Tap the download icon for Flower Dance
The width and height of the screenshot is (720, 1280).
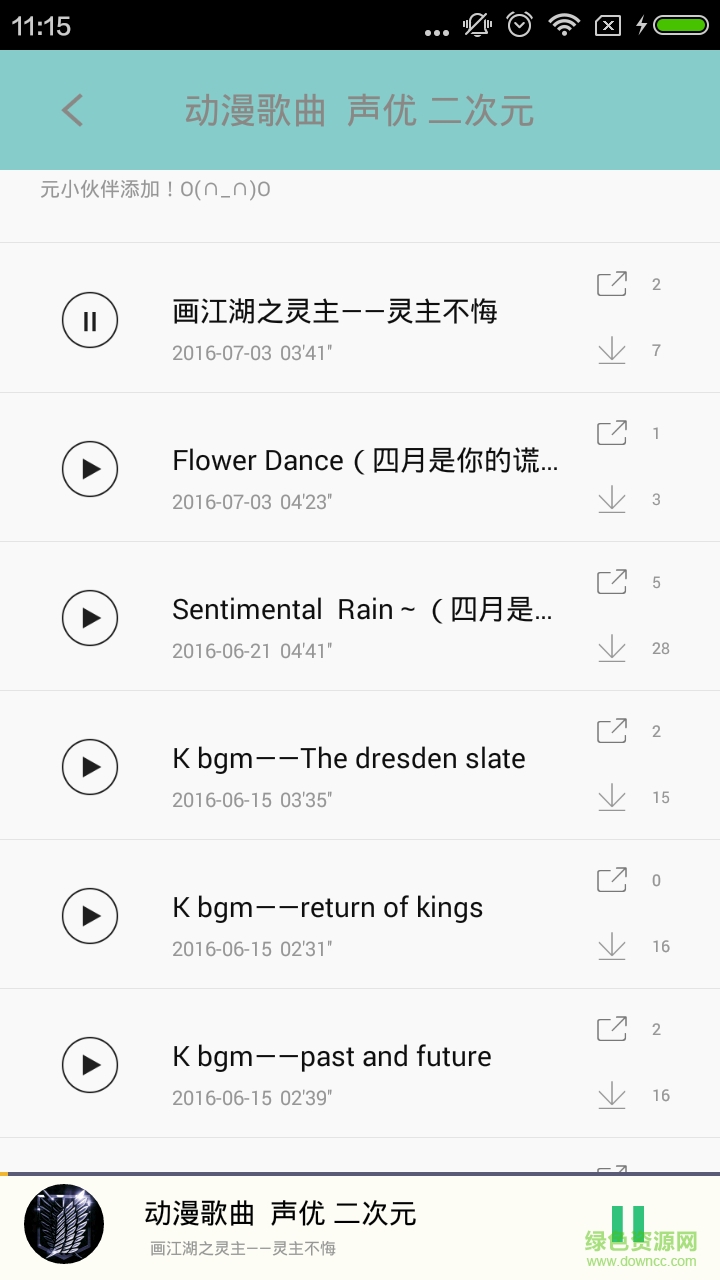611,500
